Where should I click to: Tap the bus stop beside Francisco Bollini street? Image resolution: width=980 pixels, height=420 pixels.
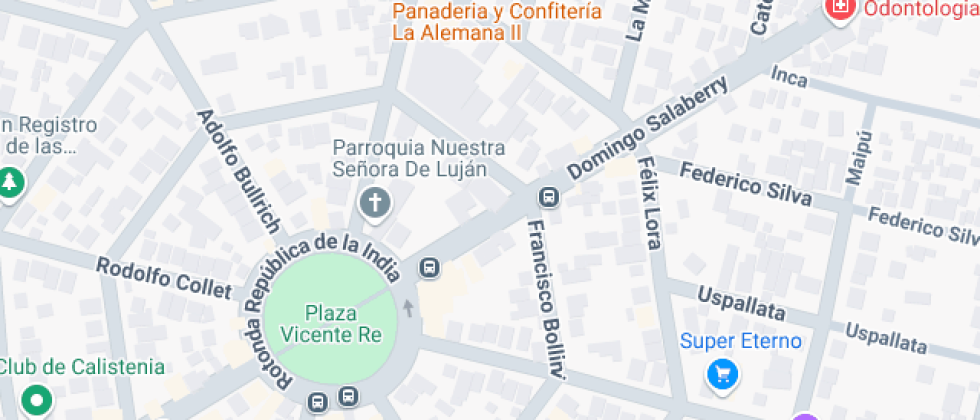[549, 198]
